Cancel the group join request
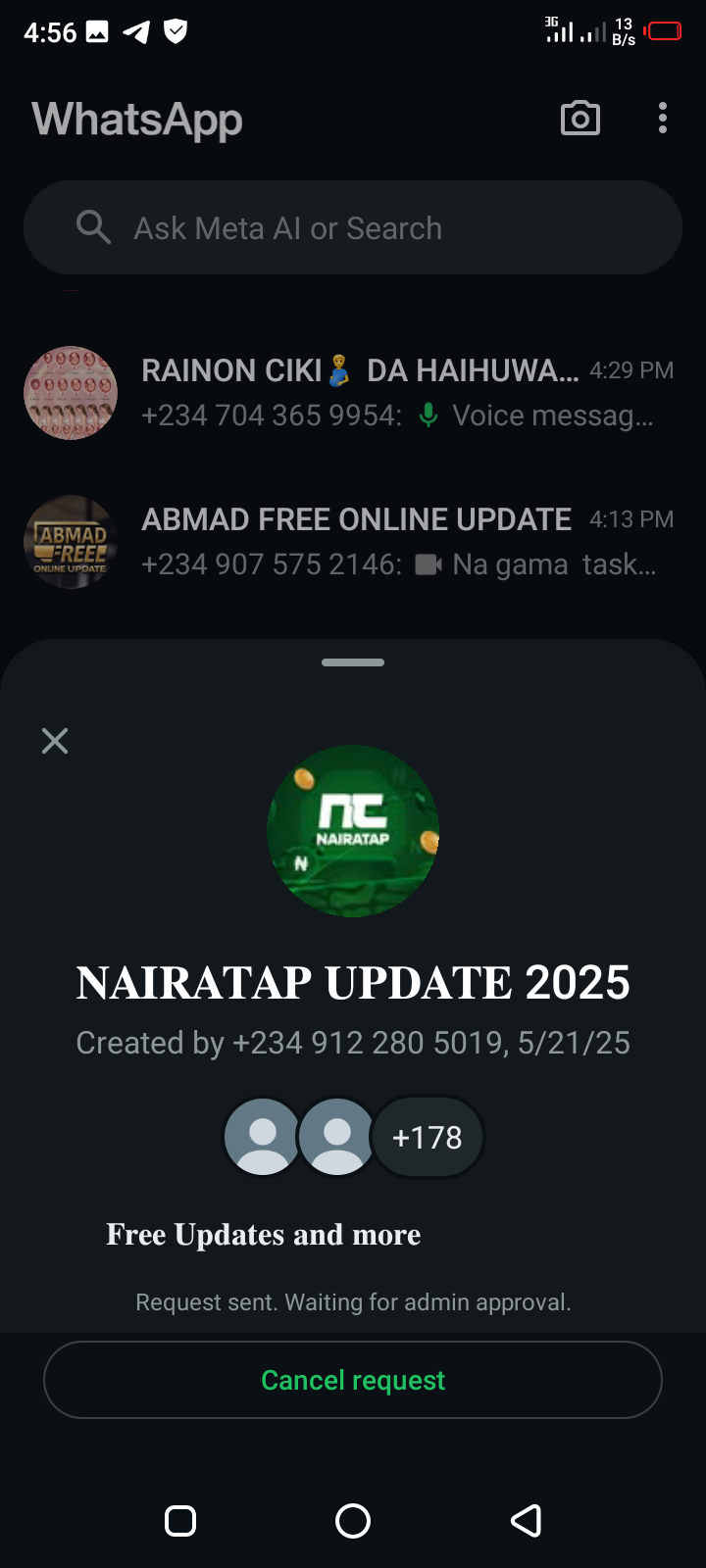This screenshot has width=706, height=1568. click(x=353, y=1380)
